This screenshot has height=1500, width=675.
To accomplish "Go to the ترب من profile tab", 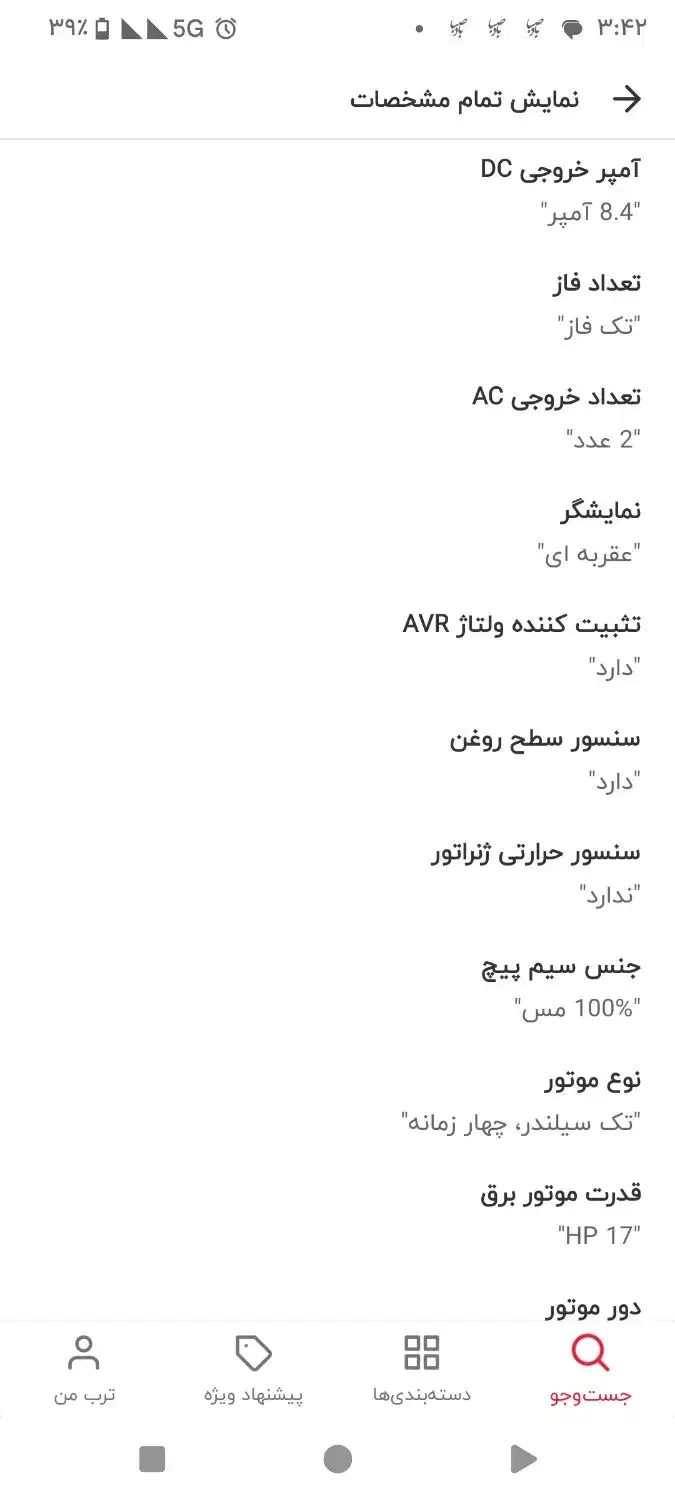I will (x=84, y=1369).
